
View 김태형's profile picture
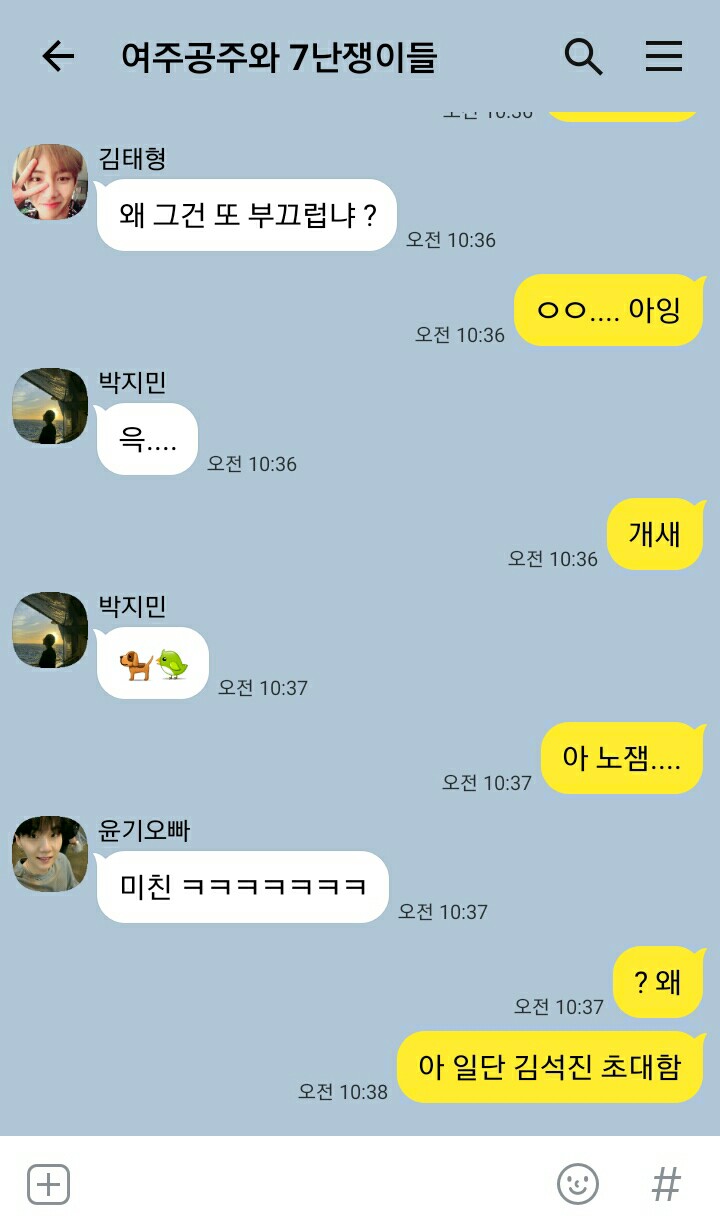coord(50,182)
